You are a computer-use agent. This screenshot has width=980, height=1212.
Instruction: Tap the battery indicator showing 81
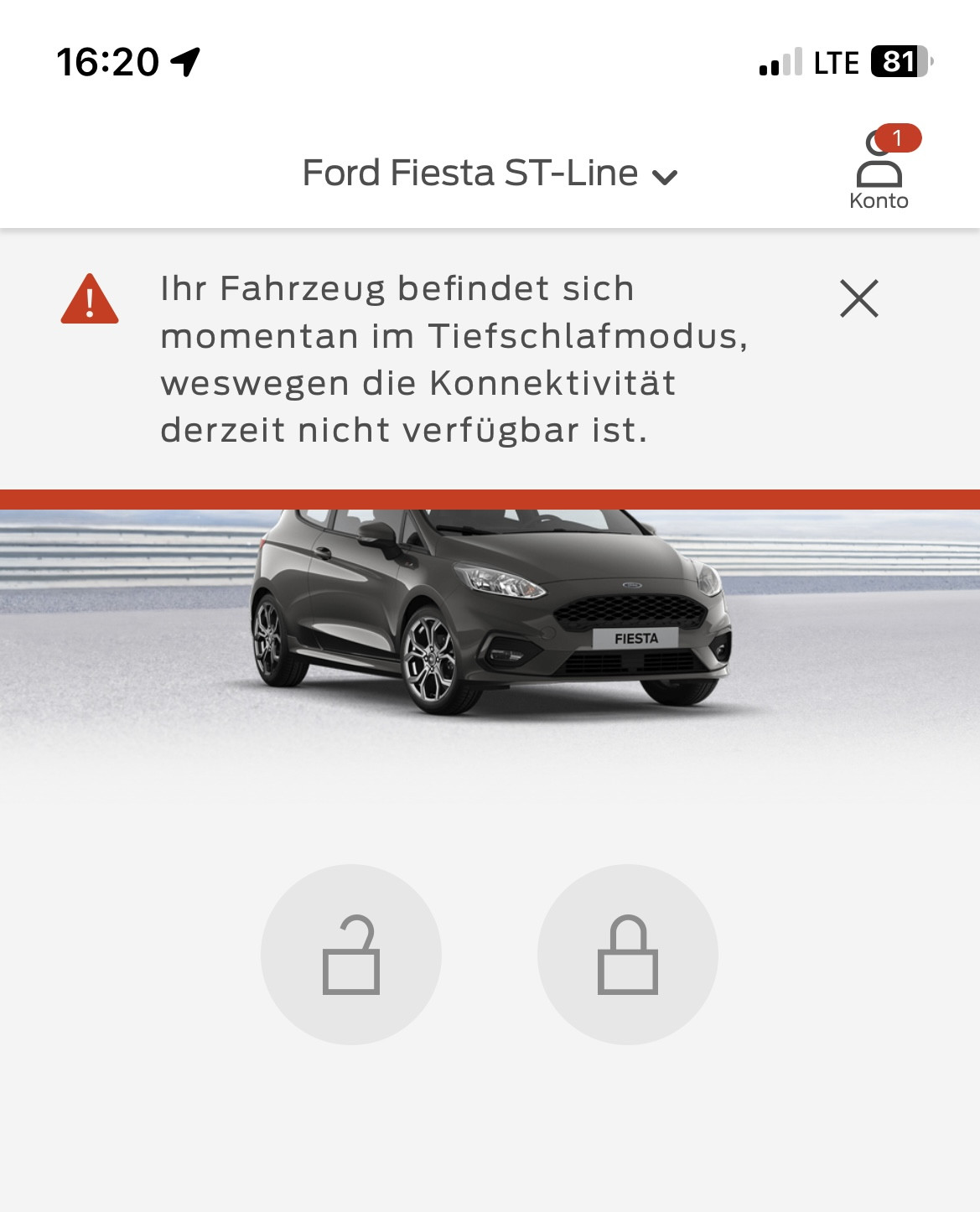pos(899,60)
